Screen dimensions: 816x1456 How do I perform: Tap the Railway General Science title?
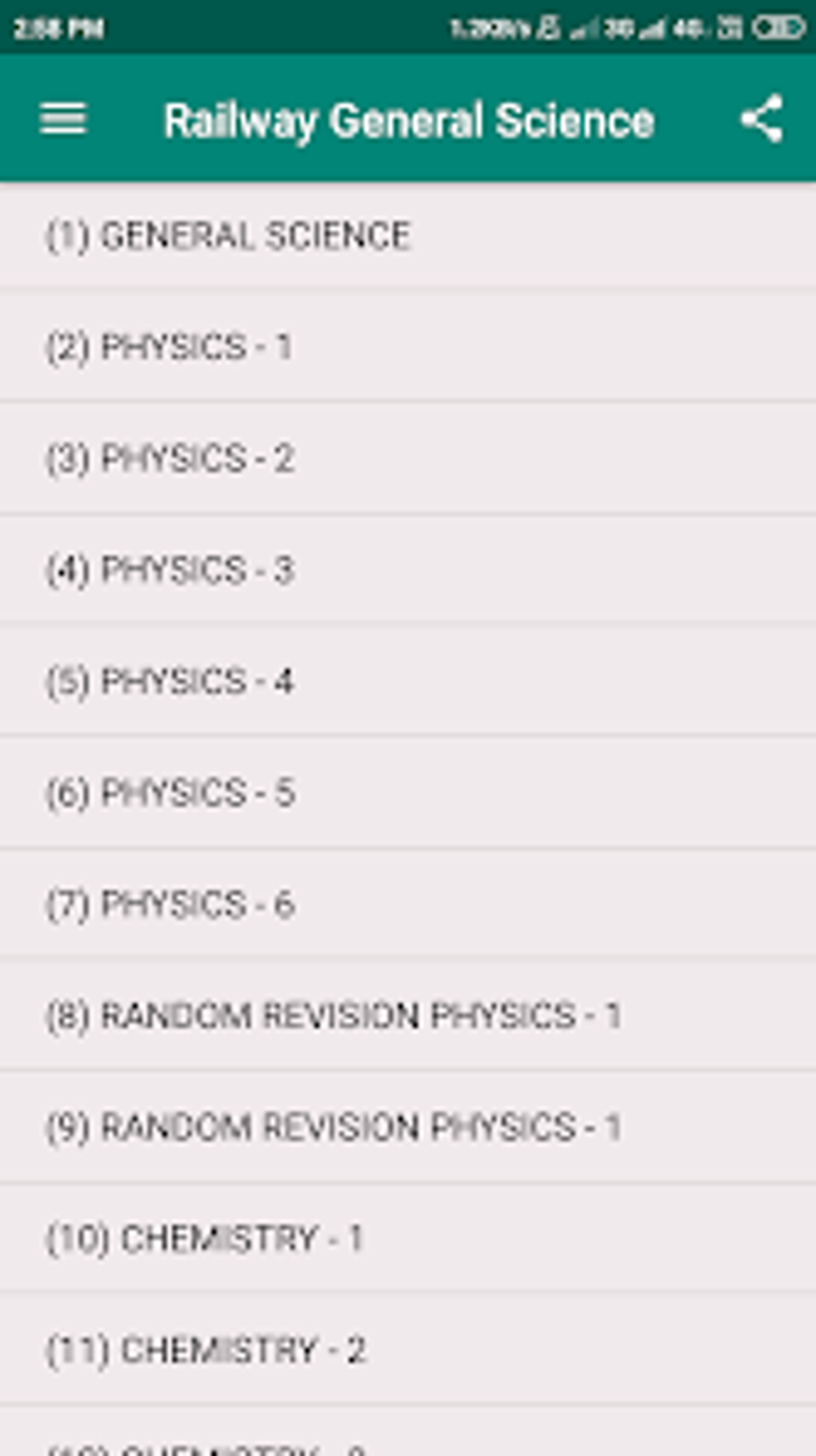(x=408, y=120)
